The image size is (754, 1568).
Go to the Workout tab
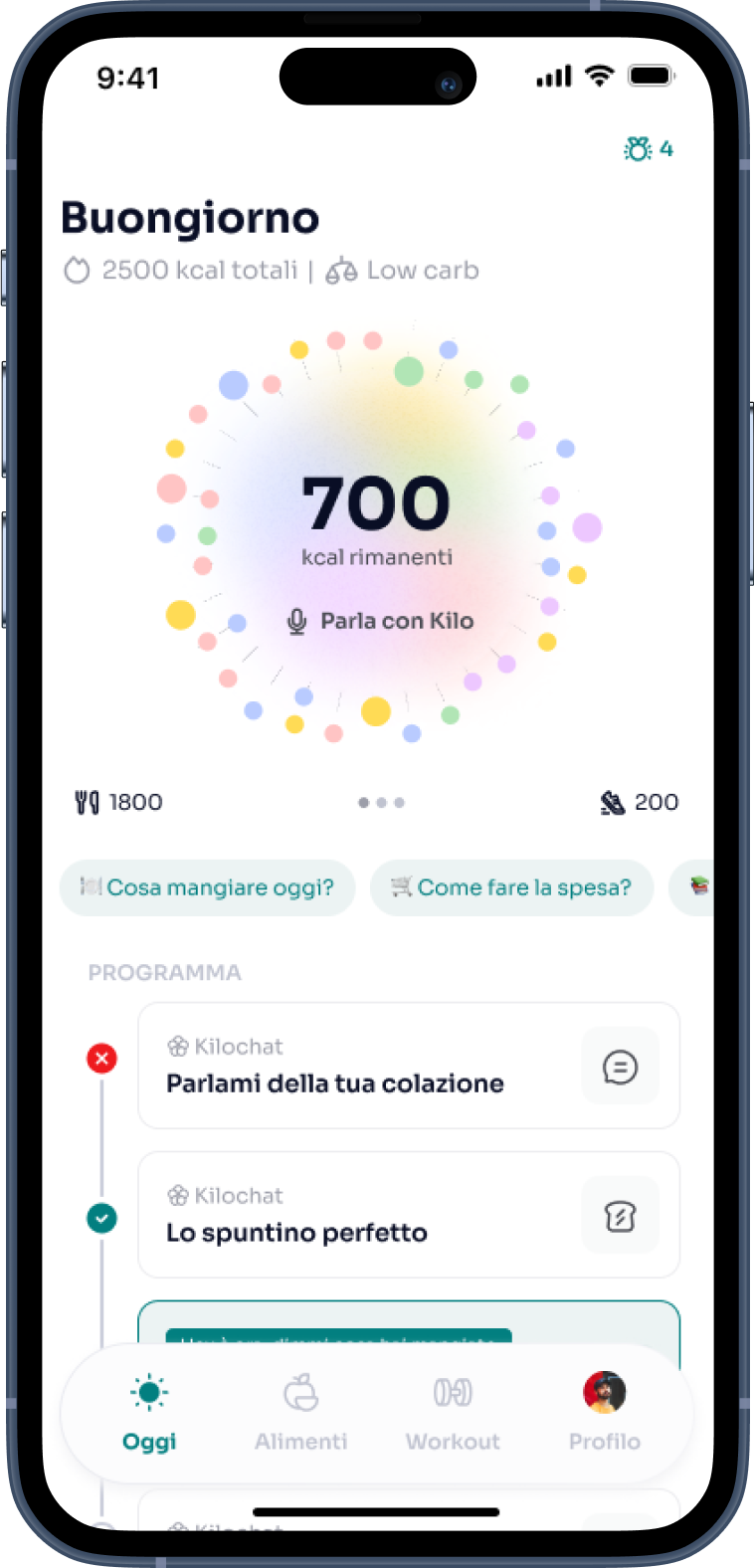click(x=453, y=1413)
